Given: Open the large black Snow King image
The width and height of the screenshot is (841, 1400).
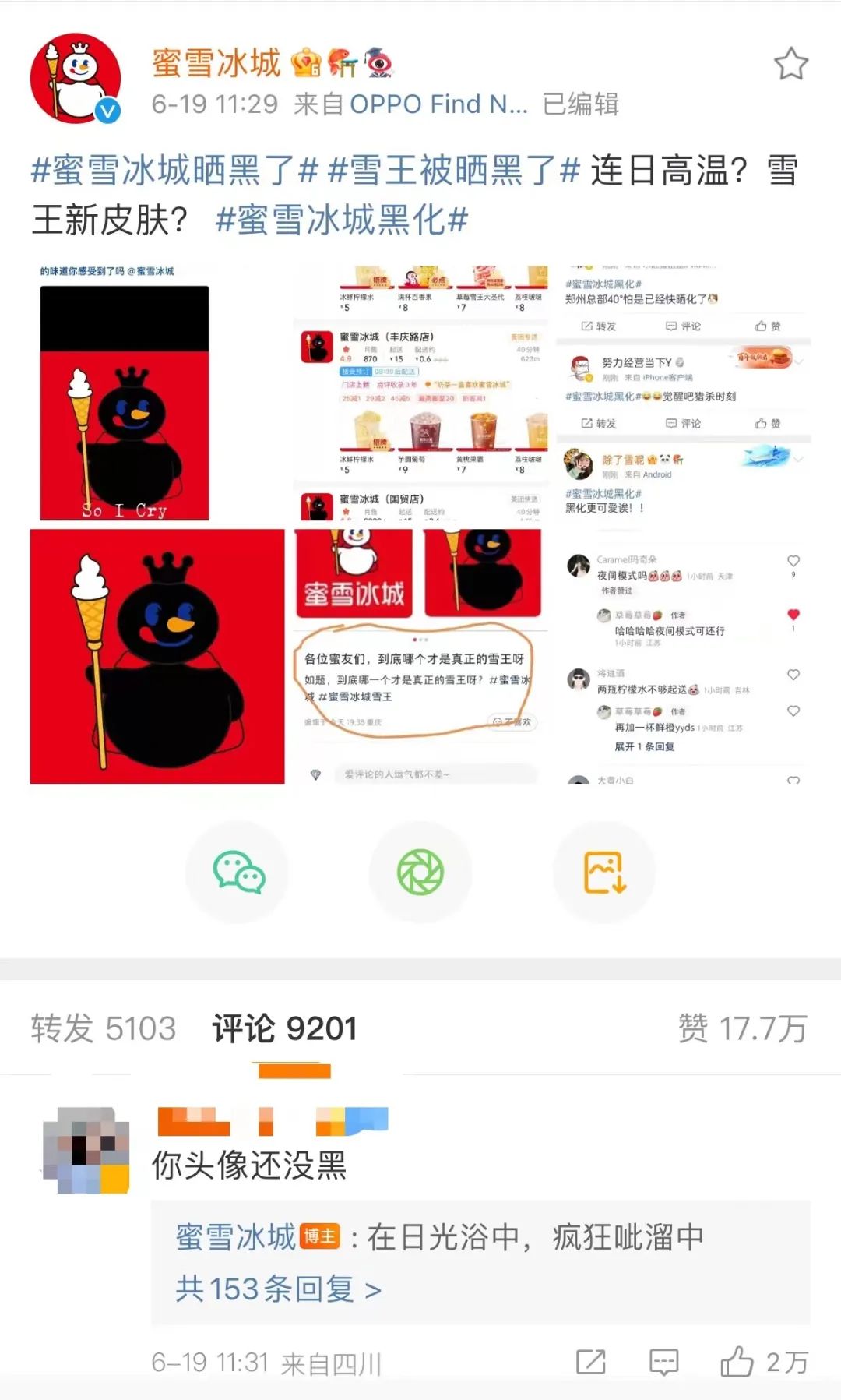Looking at the screenshot, I should [x=157, y=656].
